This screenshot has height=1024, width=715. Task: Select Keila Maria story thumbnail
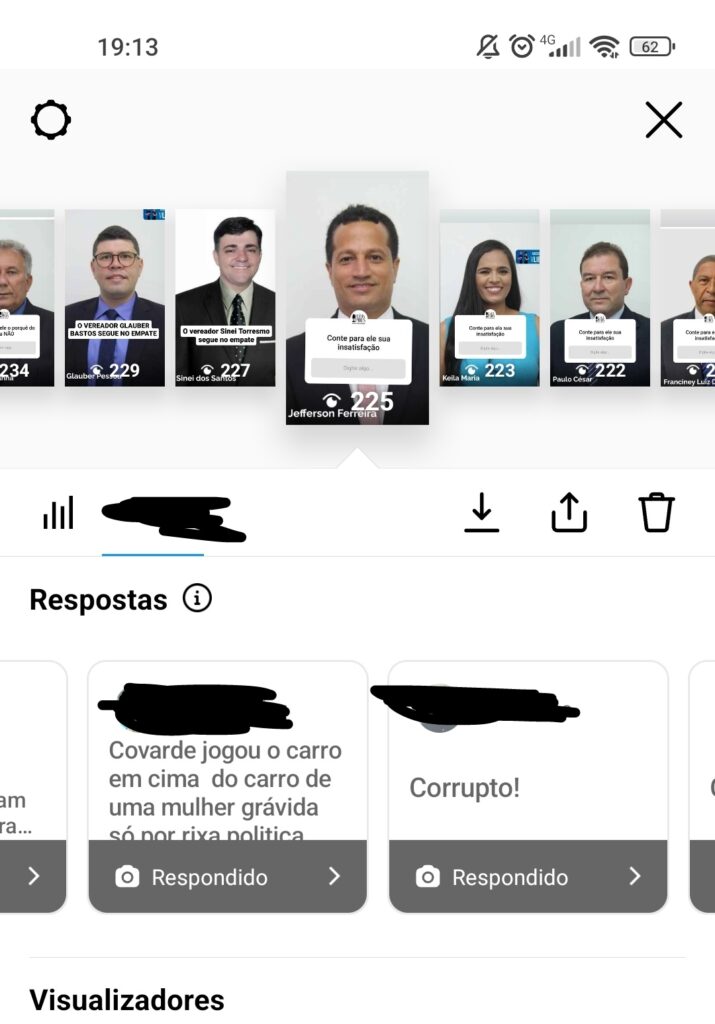pyautogui.click(x=489, y=297)
